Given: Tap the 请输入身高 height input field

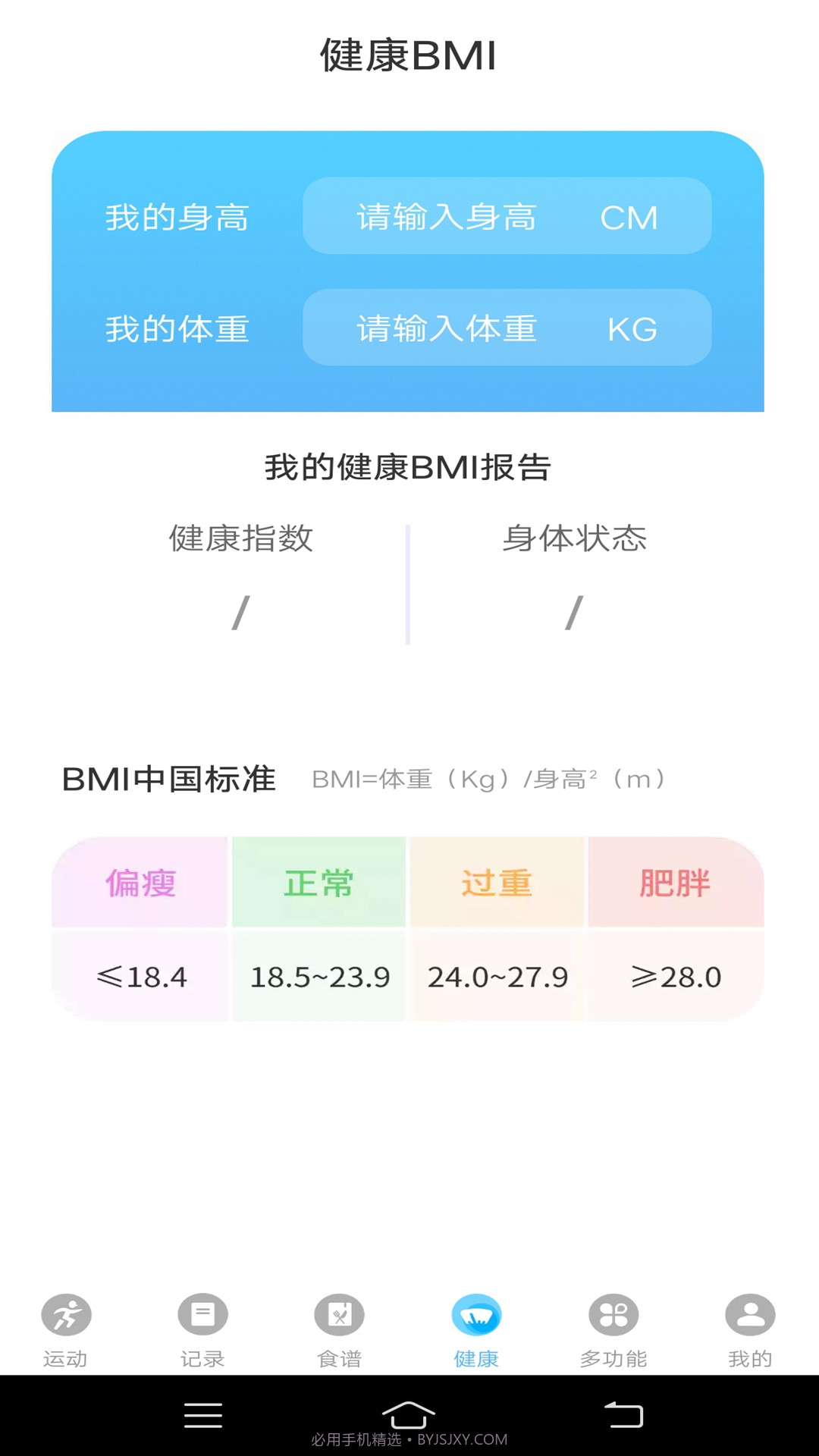Looking at the screenshot, I should pyautogui.click(x=446, y=218).
